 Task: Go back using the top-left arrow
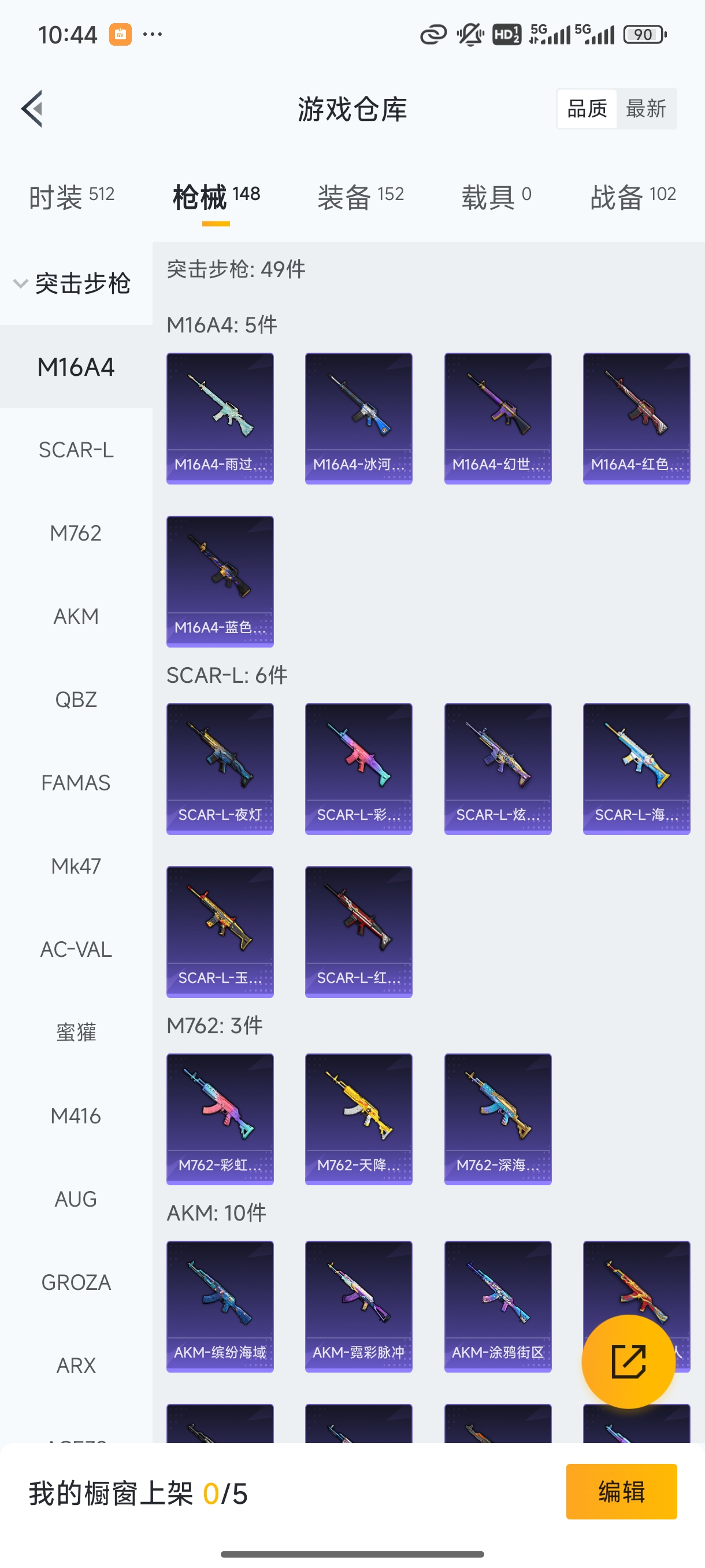point(32,109)
